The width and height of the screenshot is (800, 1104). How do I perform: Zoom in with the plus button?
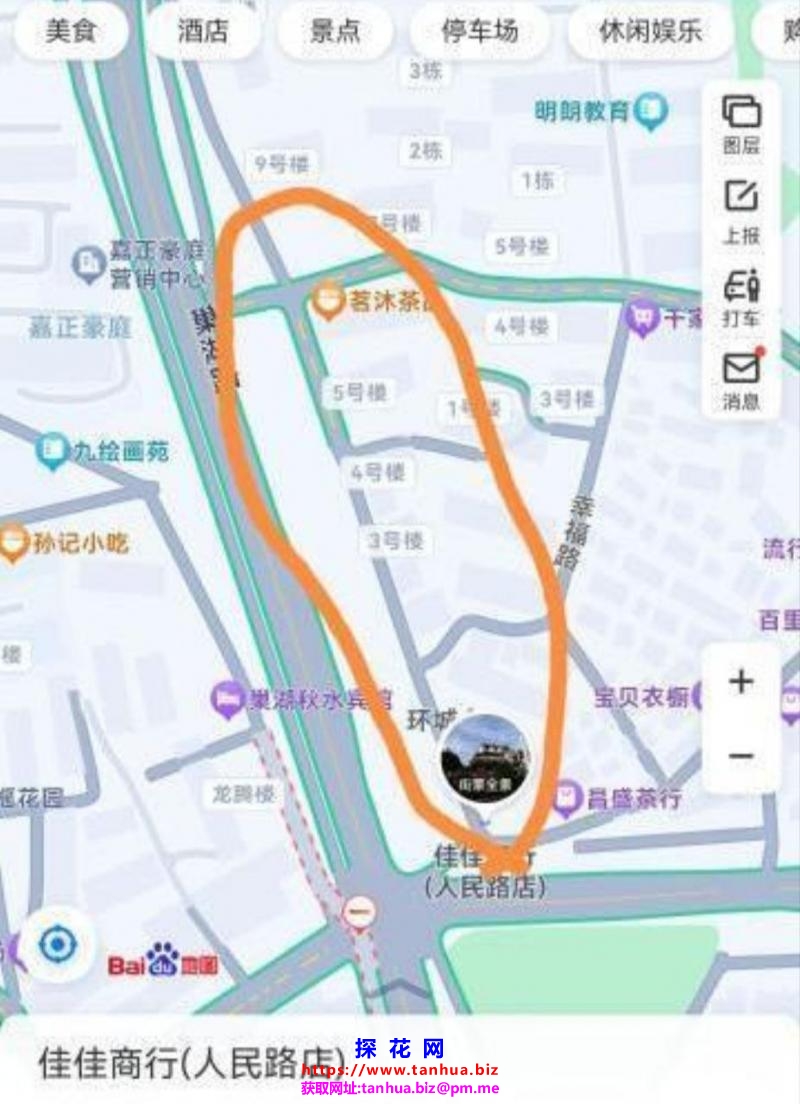[x=741, y=682]
